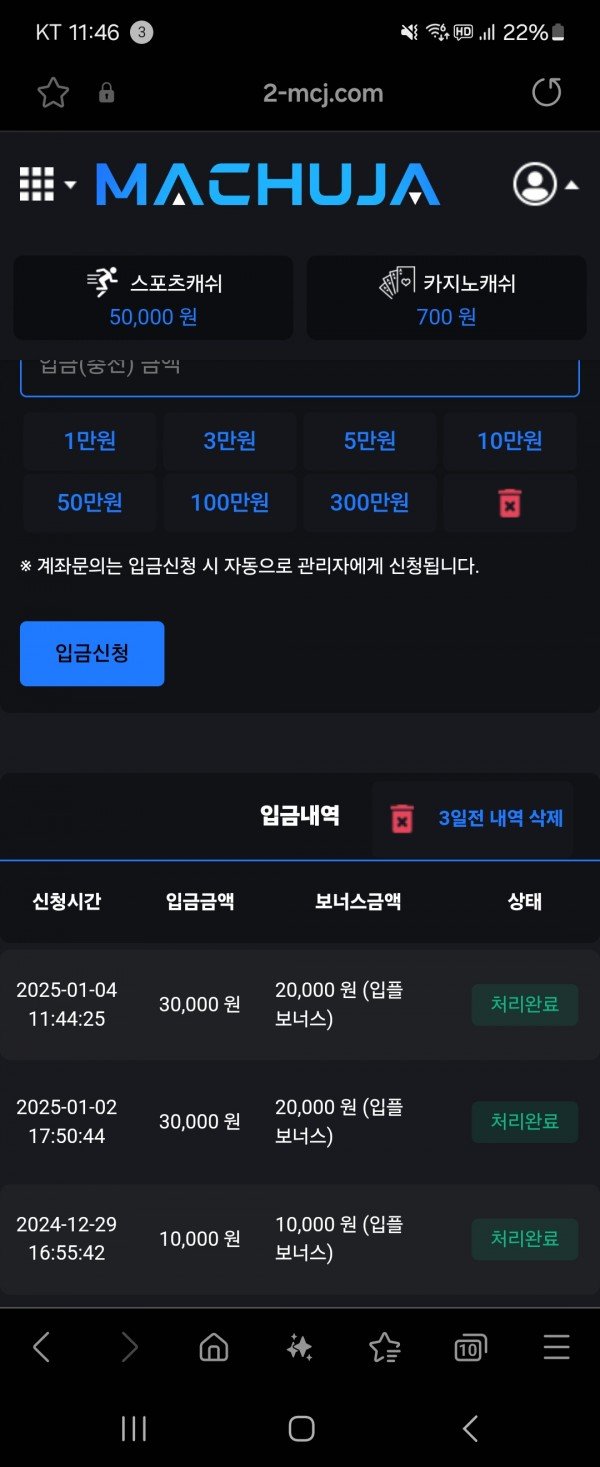Image resolution: width=600 pixels, height=1467 pixels.
Task: Focus the deposit amount input field
Action: point(299,374)
